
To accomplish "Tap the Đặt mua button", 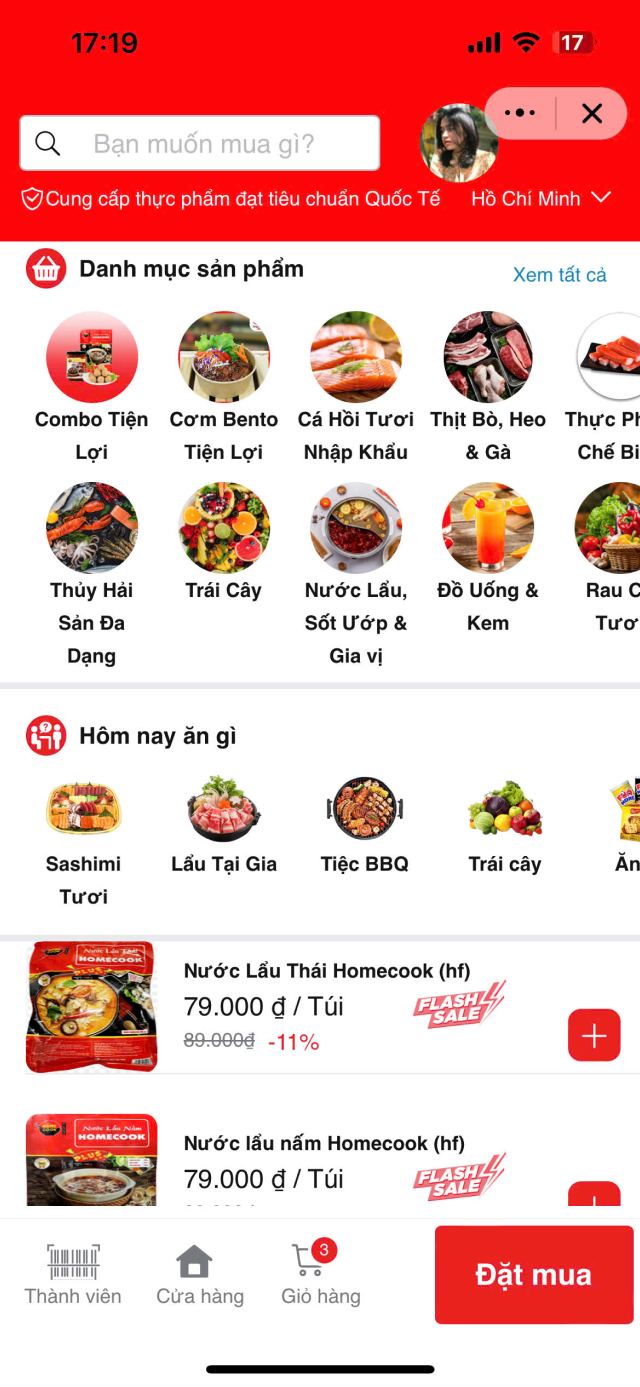I will [534, 1275].
